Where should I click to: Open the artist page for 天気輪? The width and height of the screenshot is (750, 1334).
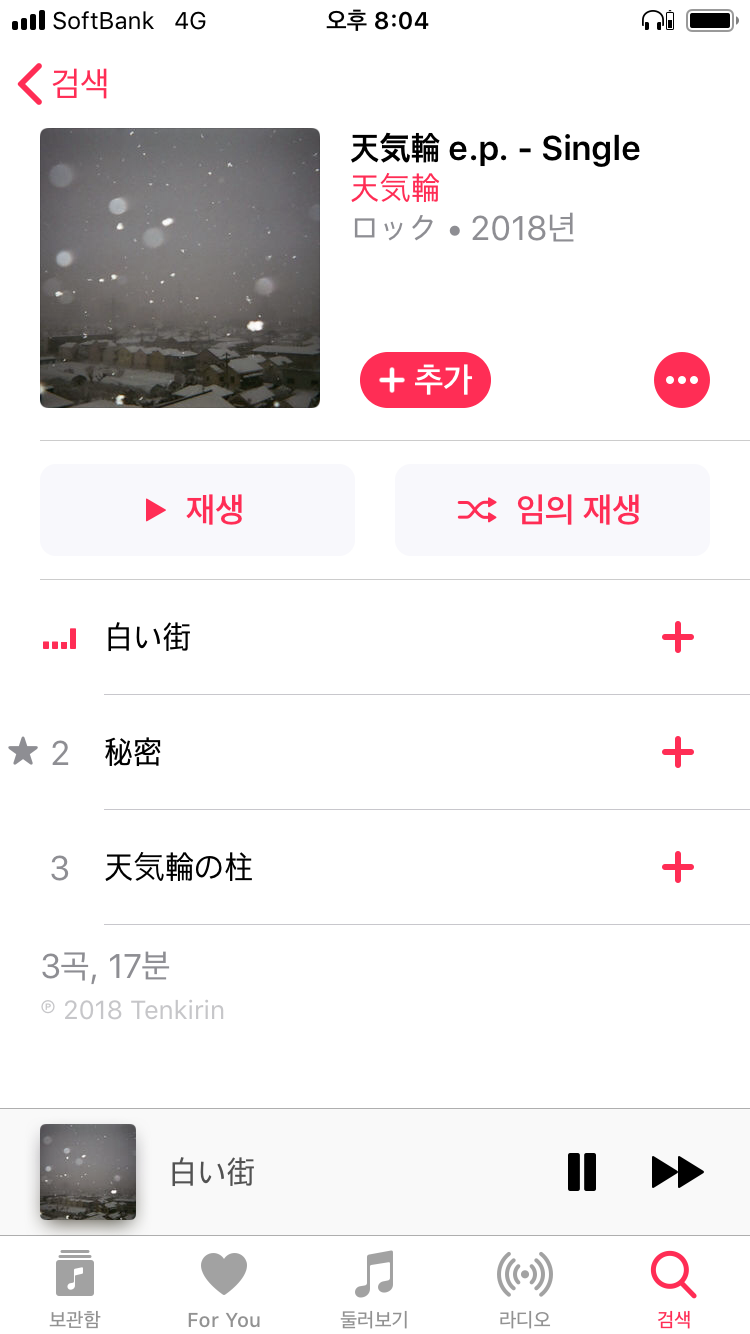click(395, 188)
